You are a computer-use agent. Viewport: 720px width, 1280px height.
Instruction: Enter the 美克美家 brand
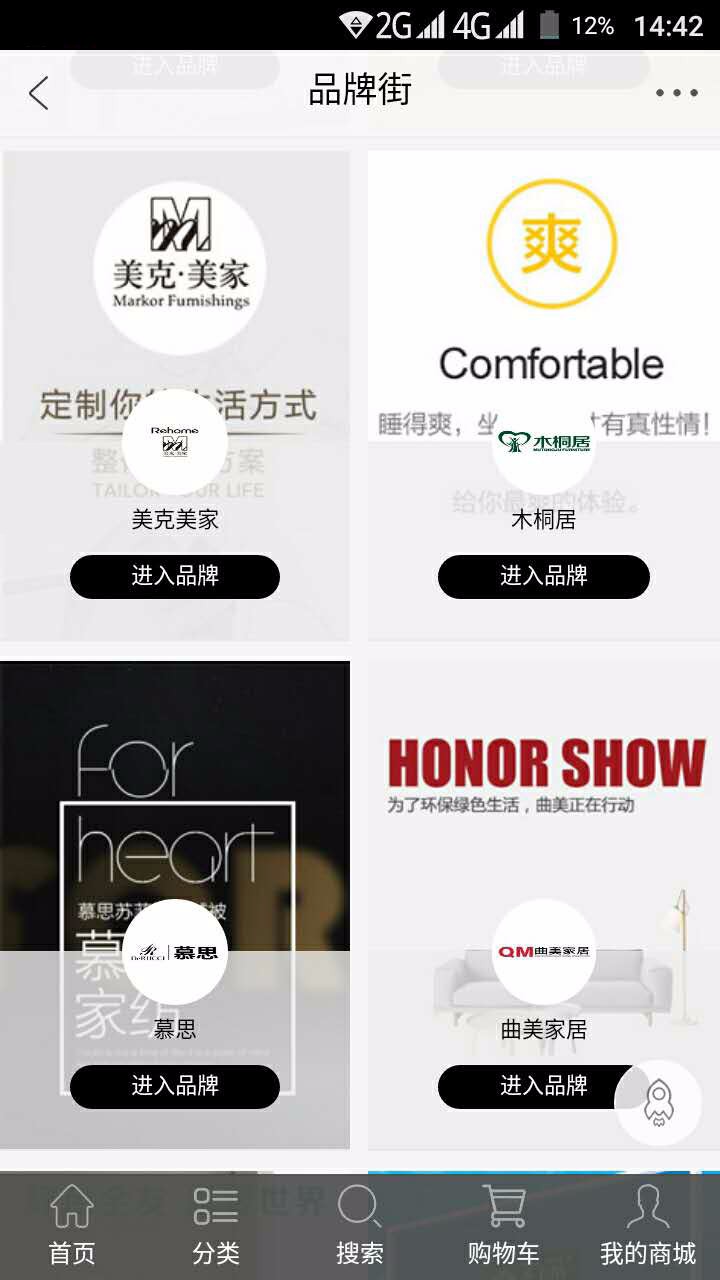tap(175, 576)
